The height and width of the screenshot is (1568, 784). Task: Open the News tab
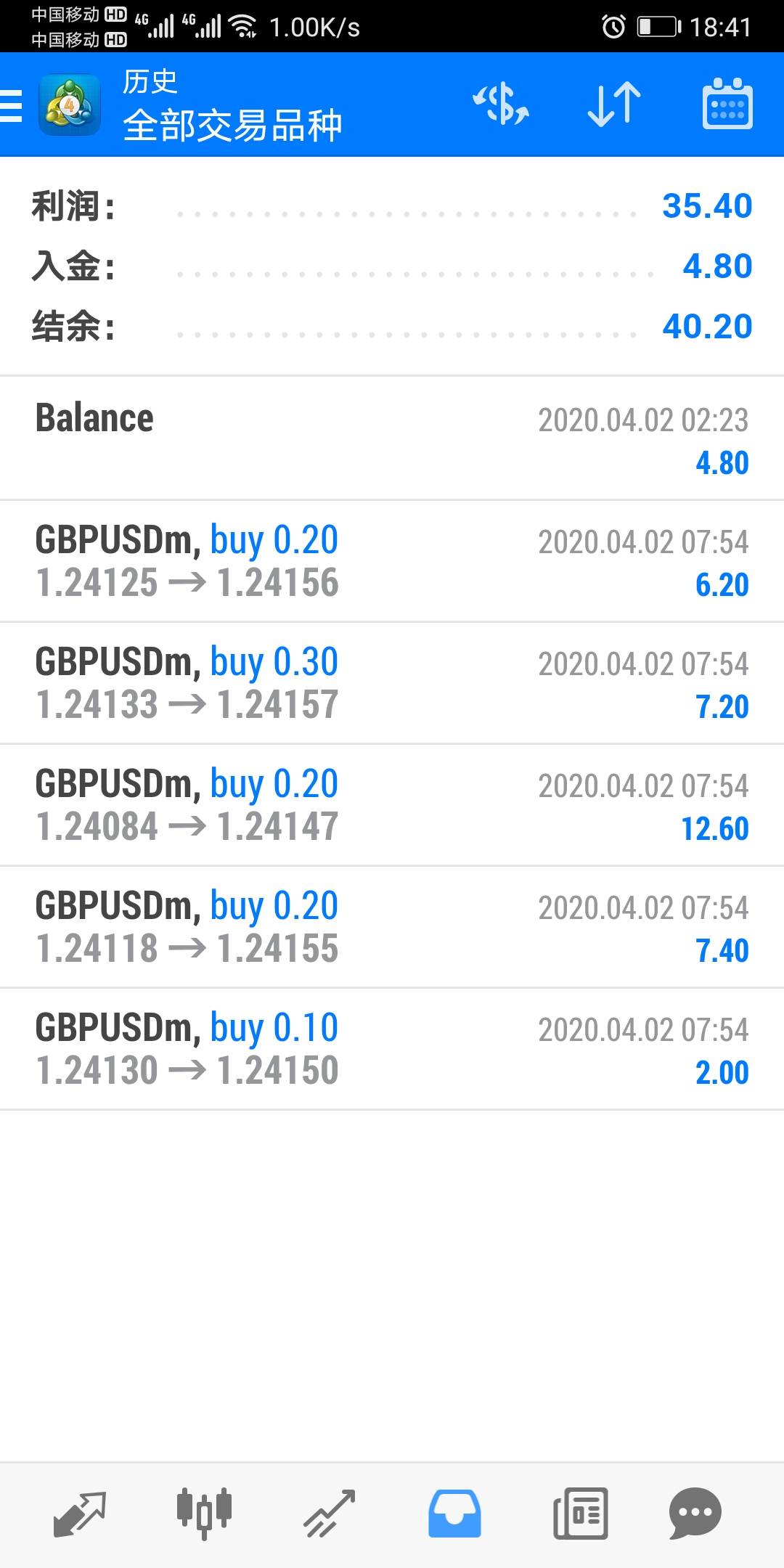[580, 1514]
